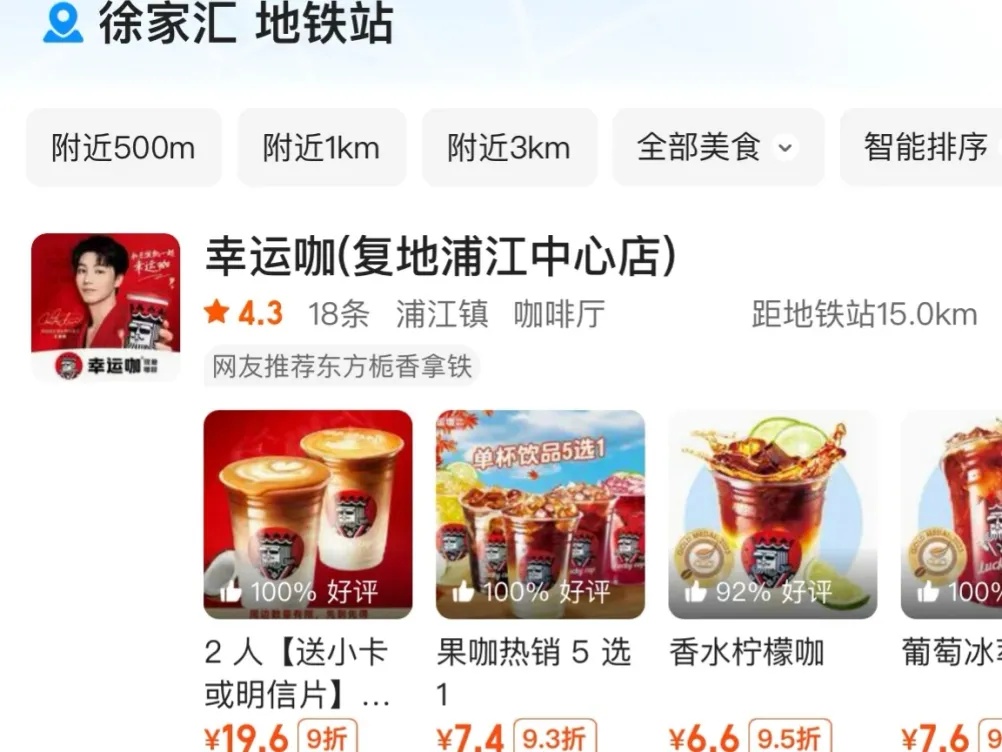Tap the 幸运咖 shop logo image

point(105,307)
